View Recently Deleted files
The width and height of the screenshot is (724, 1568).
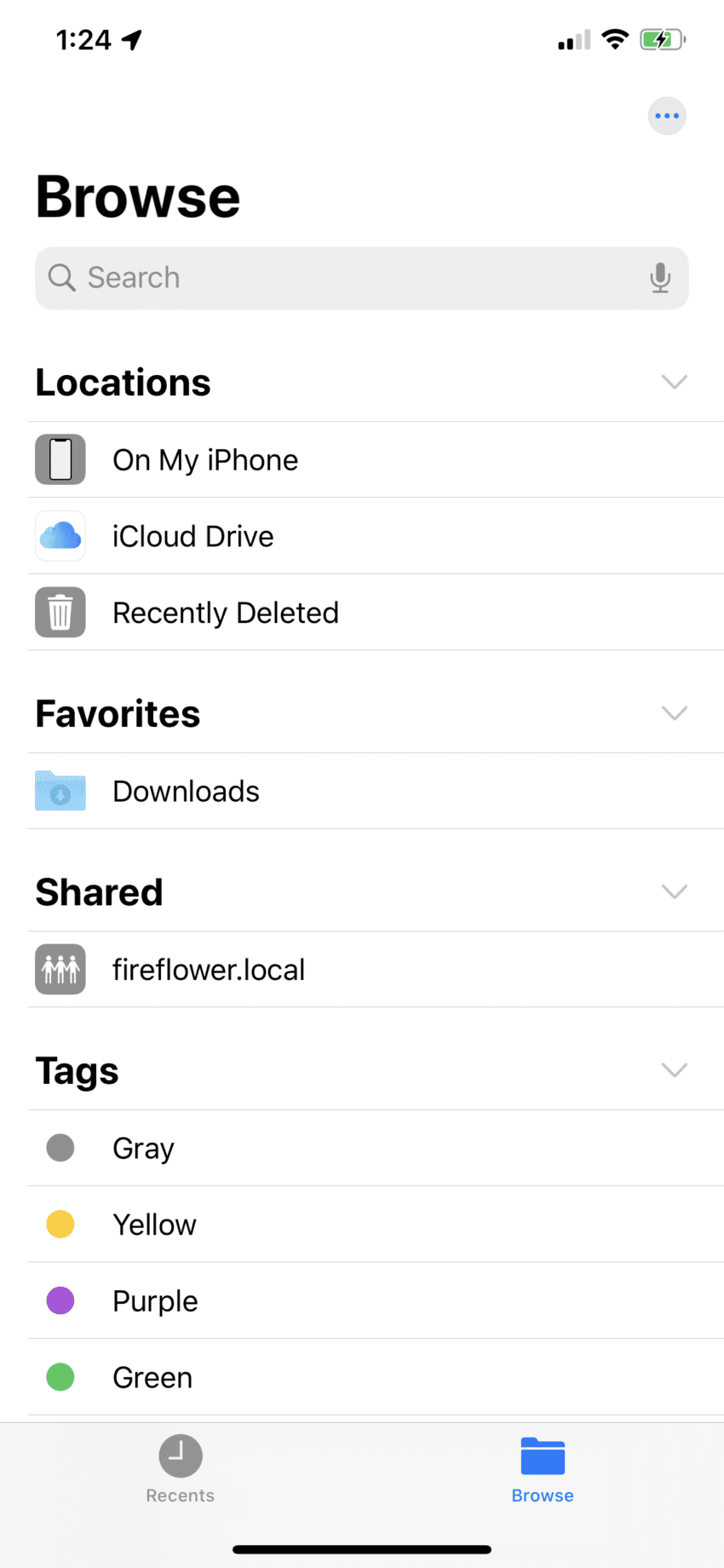click(x=225, y=613)
